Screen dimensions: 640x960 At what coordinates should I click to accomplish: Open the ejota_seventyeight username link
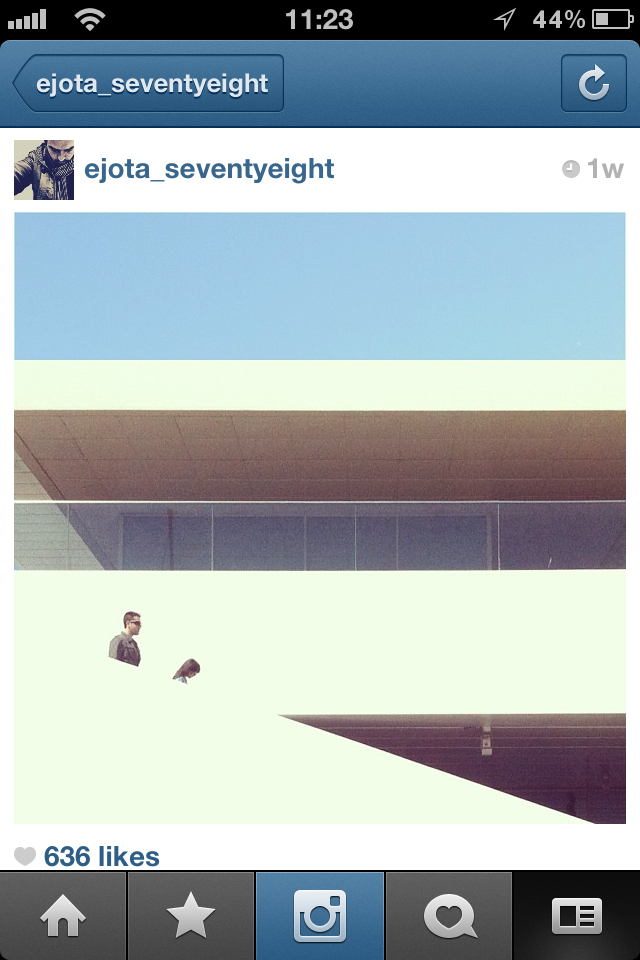point(209,169)
